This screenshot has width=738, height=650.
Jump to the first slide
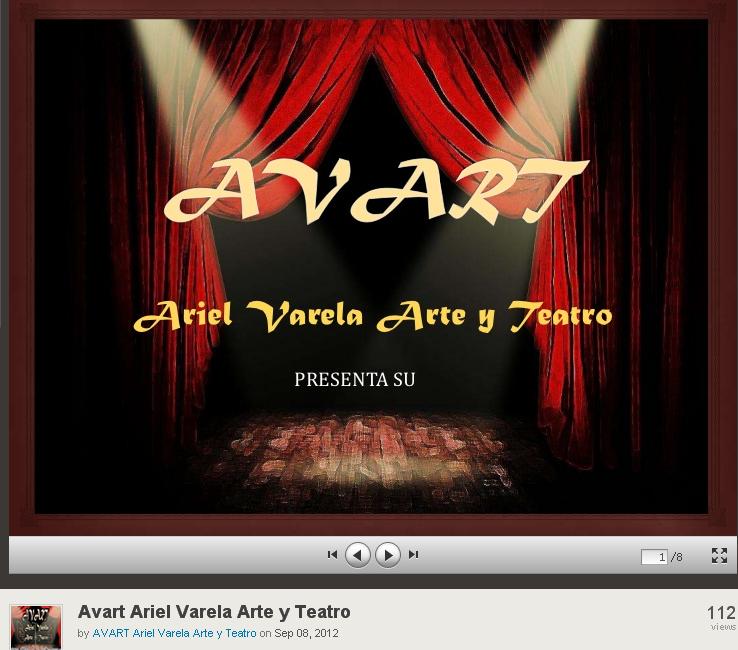coord(332,555)
